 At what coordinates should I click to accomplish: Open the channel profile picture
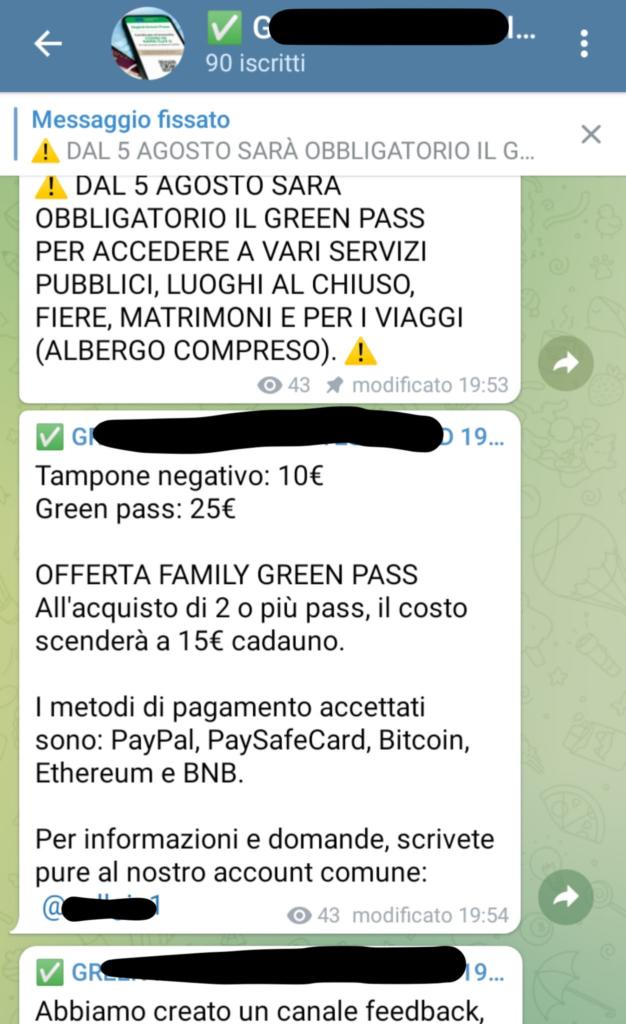pyautogui.click(x=147, y=44)
